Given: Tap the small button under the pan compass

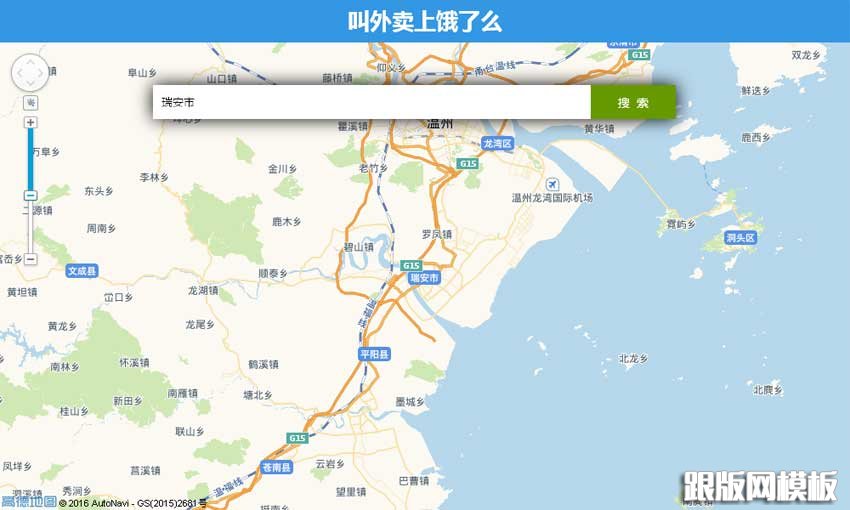Looking at the screenshot, I should coord(31,103).
